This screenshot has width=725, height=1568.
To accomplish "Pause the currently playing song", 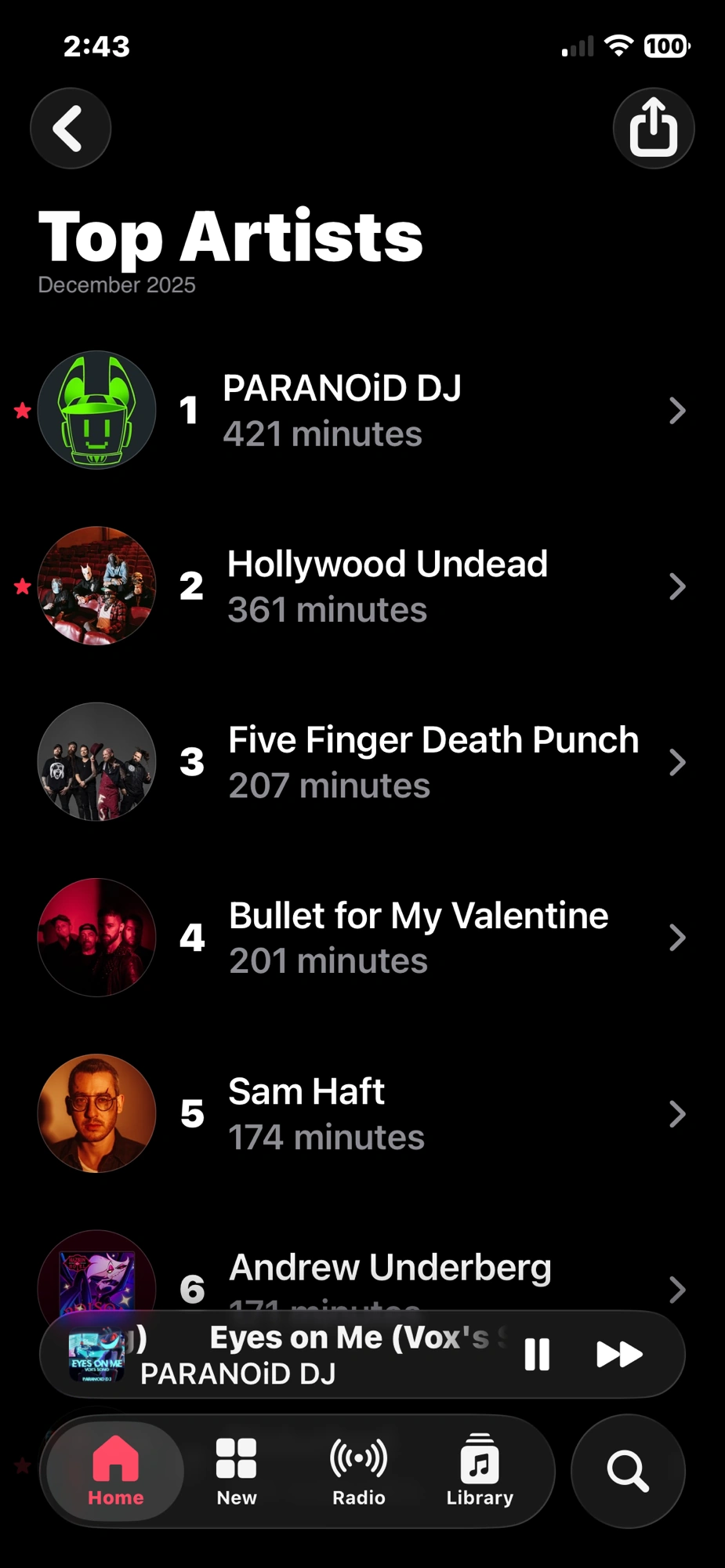I will [537, 1353].
